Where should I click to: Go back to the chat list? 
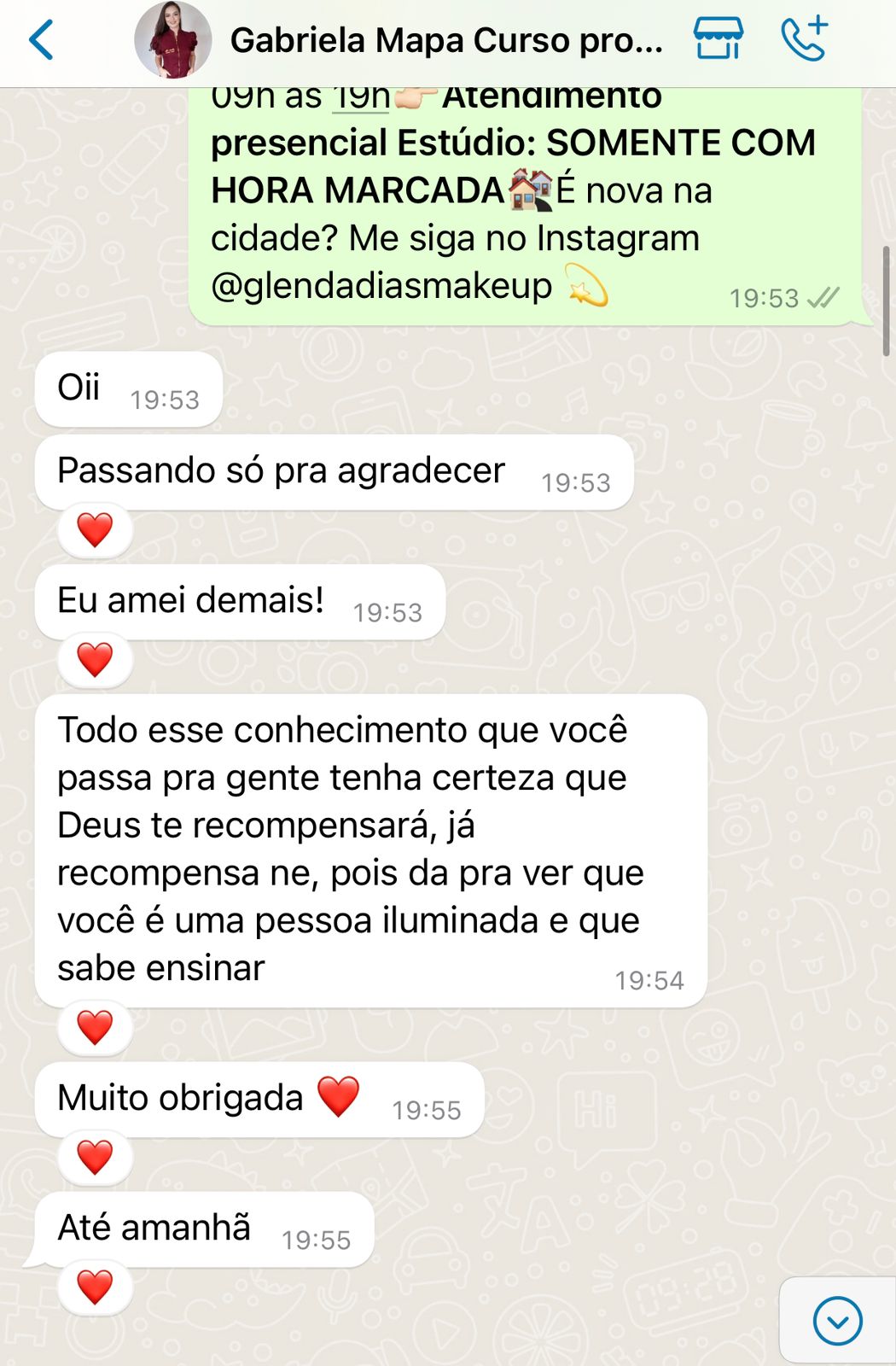pos(41,40)
